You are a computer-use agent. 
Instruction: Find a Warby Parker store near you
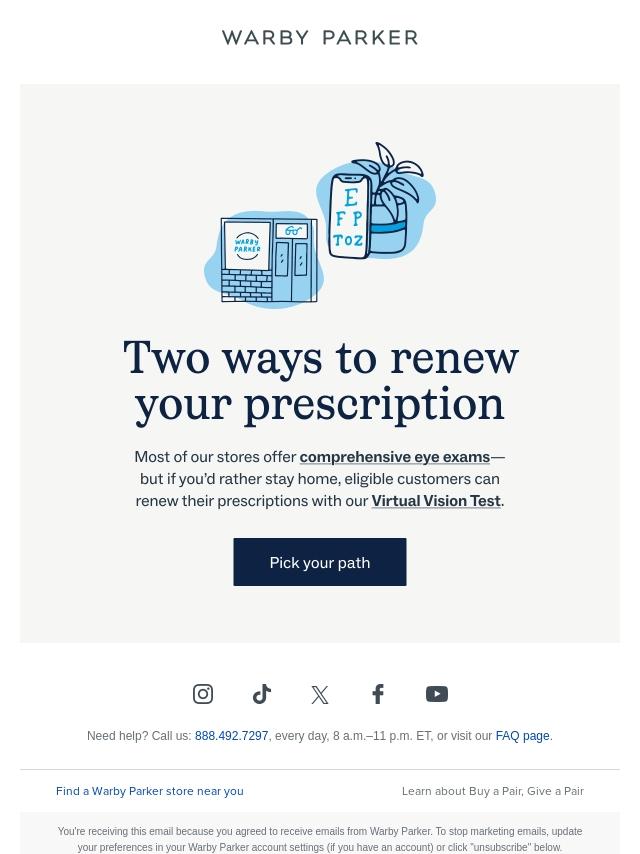coord(150,791)
